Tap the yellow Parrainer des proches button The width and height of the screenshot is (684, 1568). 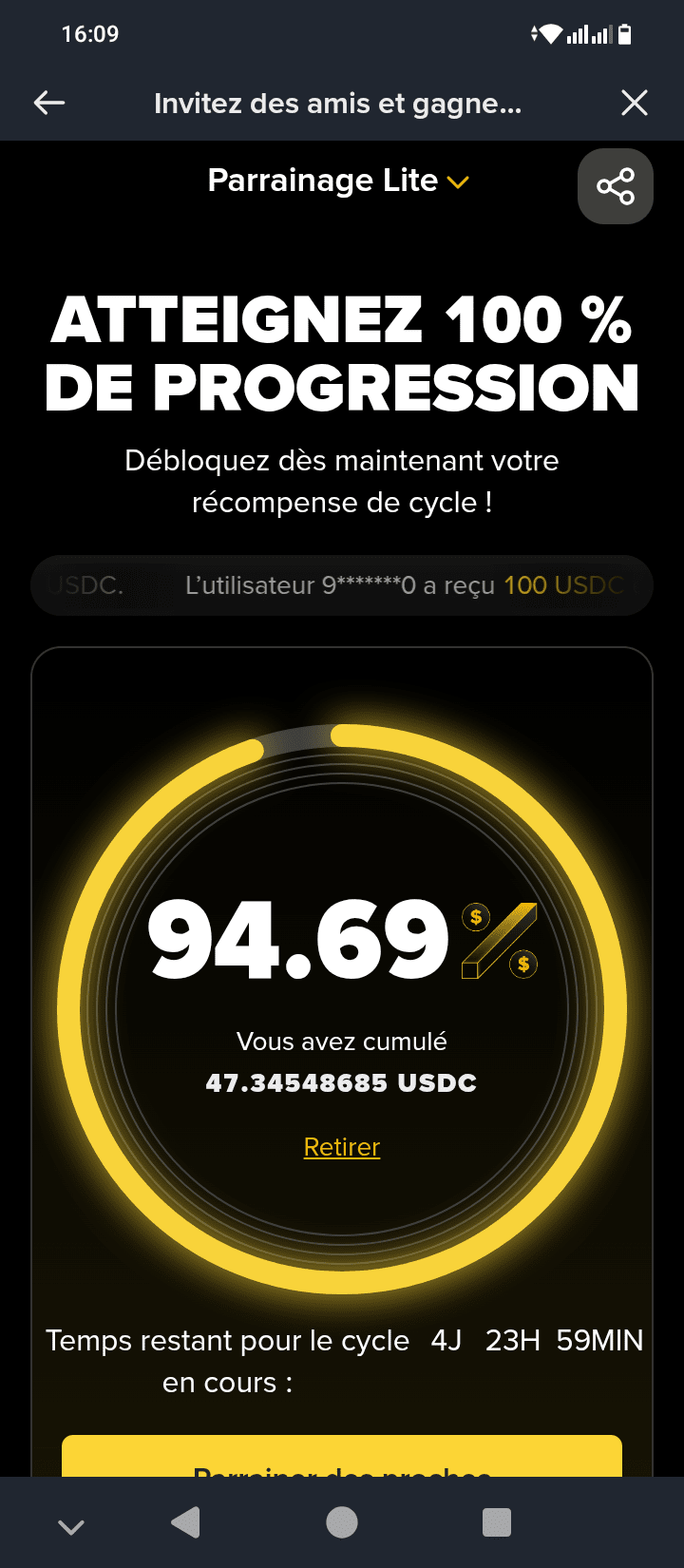click(341, 1457)
